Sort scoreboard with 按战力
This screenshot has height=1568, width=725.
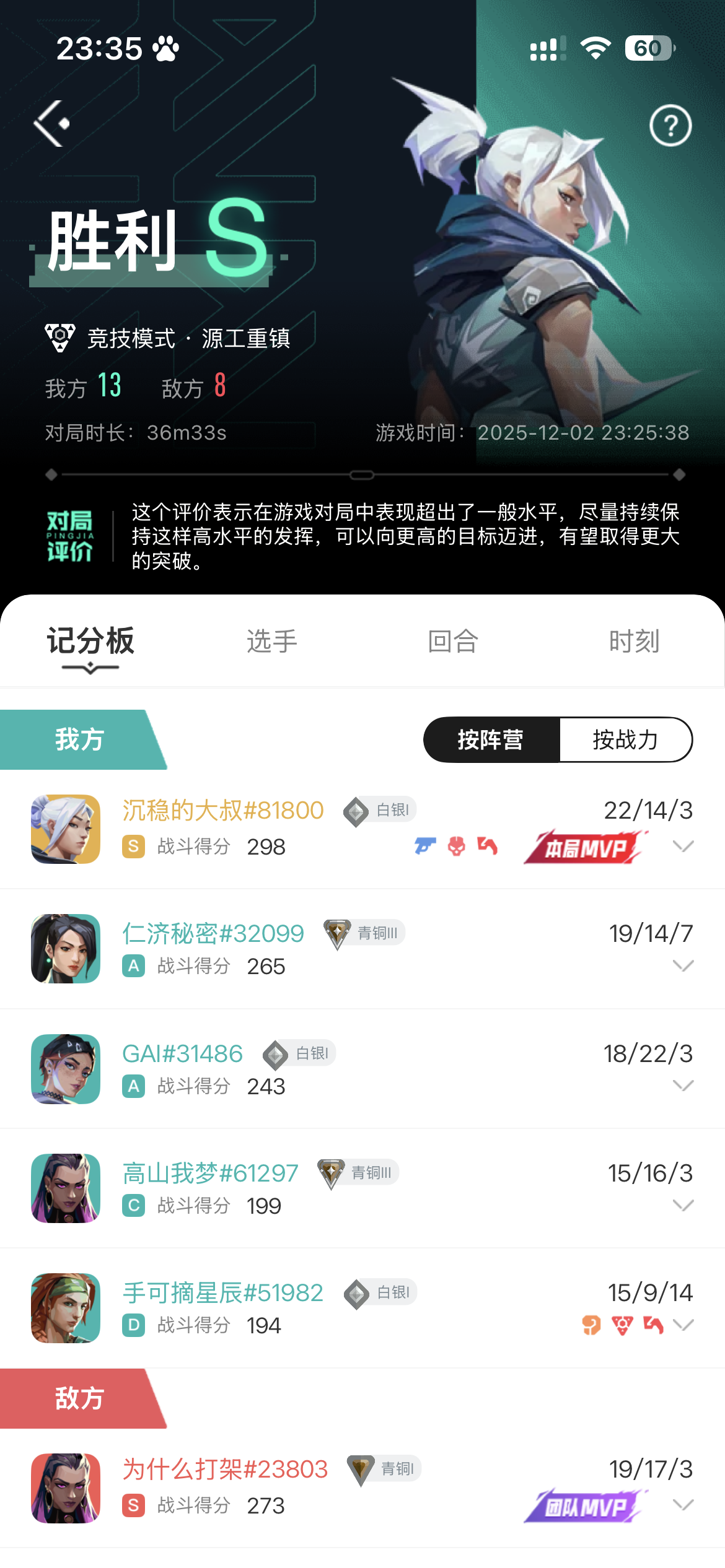(625, 739)
